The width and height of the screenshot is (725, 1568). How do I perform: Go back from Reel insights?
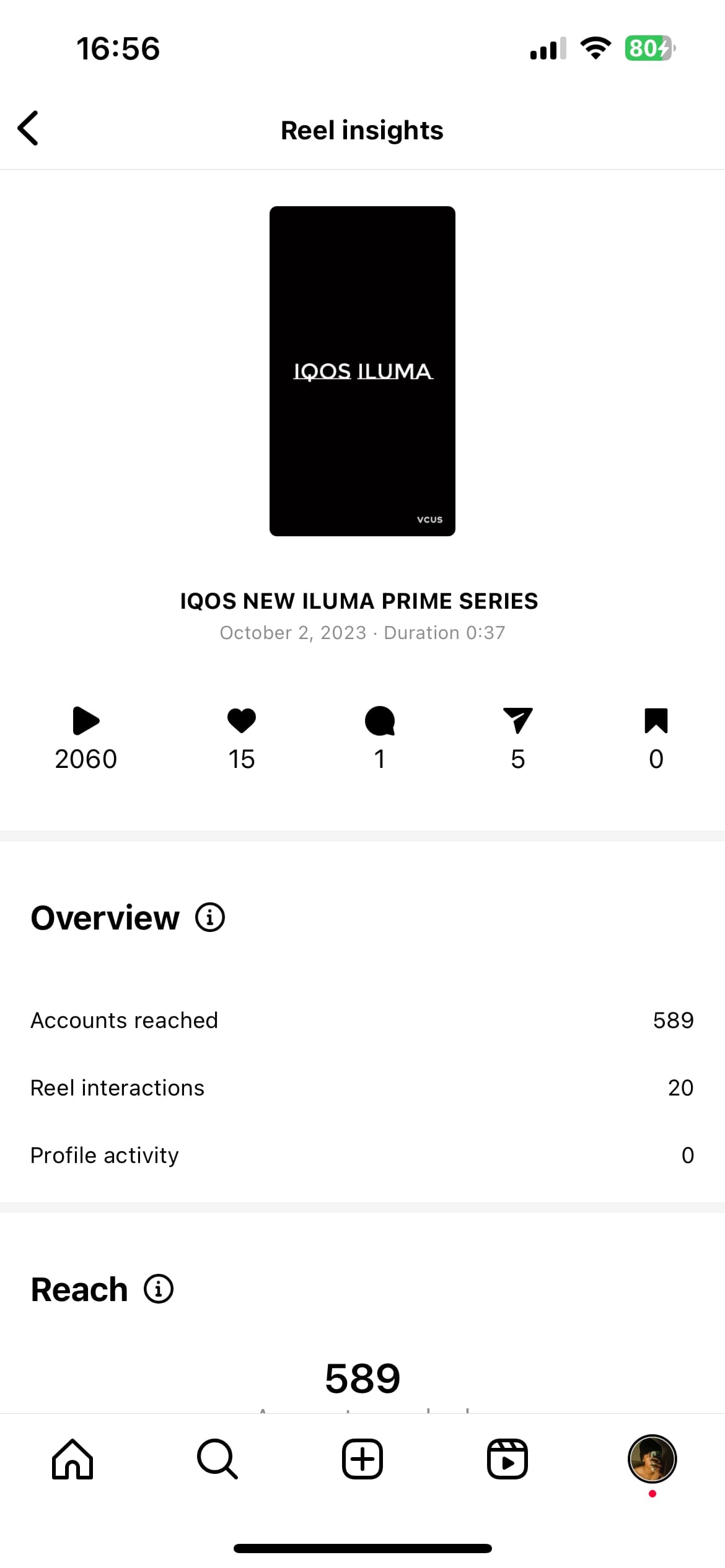coord(29,129)
